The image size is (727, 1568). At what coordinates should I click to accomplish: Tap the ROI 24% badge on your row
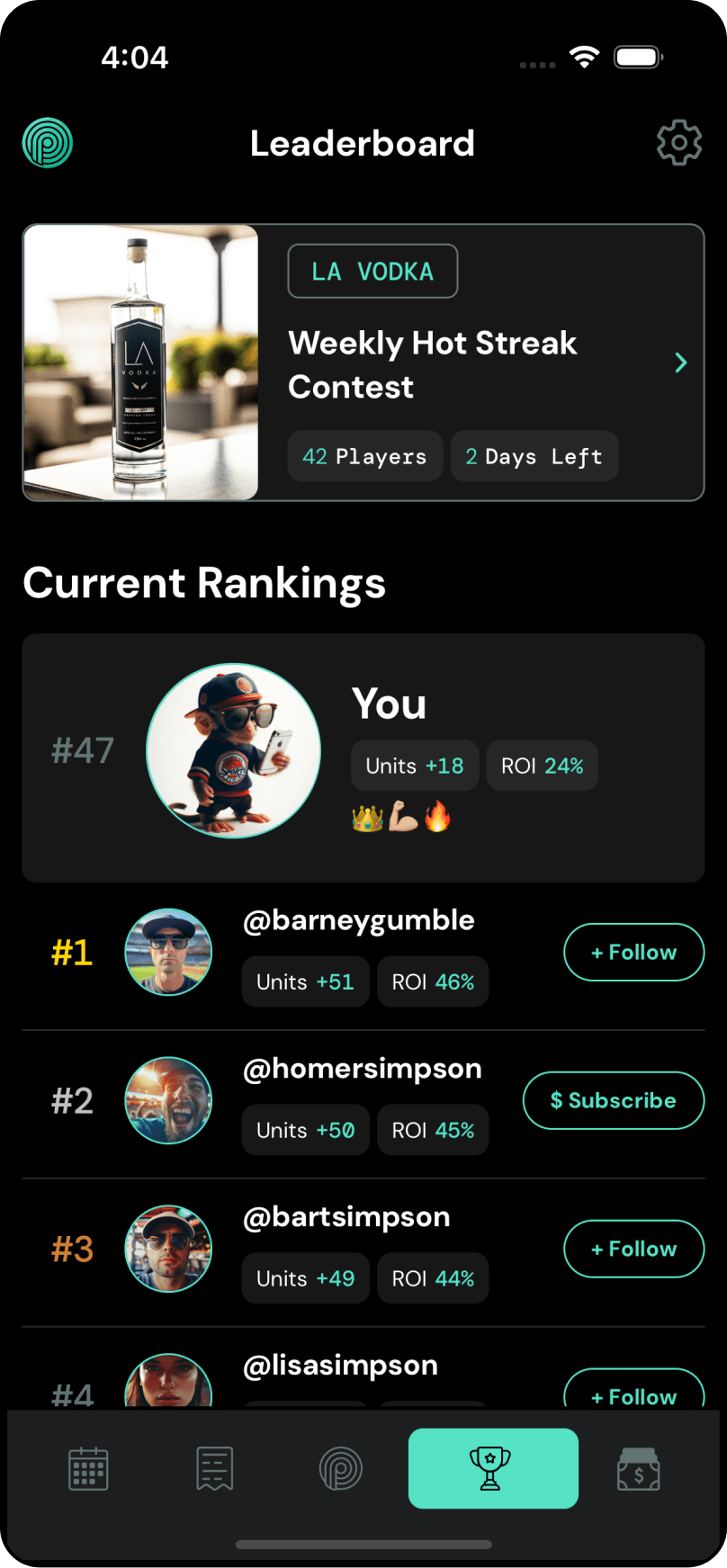coord(542,766)
